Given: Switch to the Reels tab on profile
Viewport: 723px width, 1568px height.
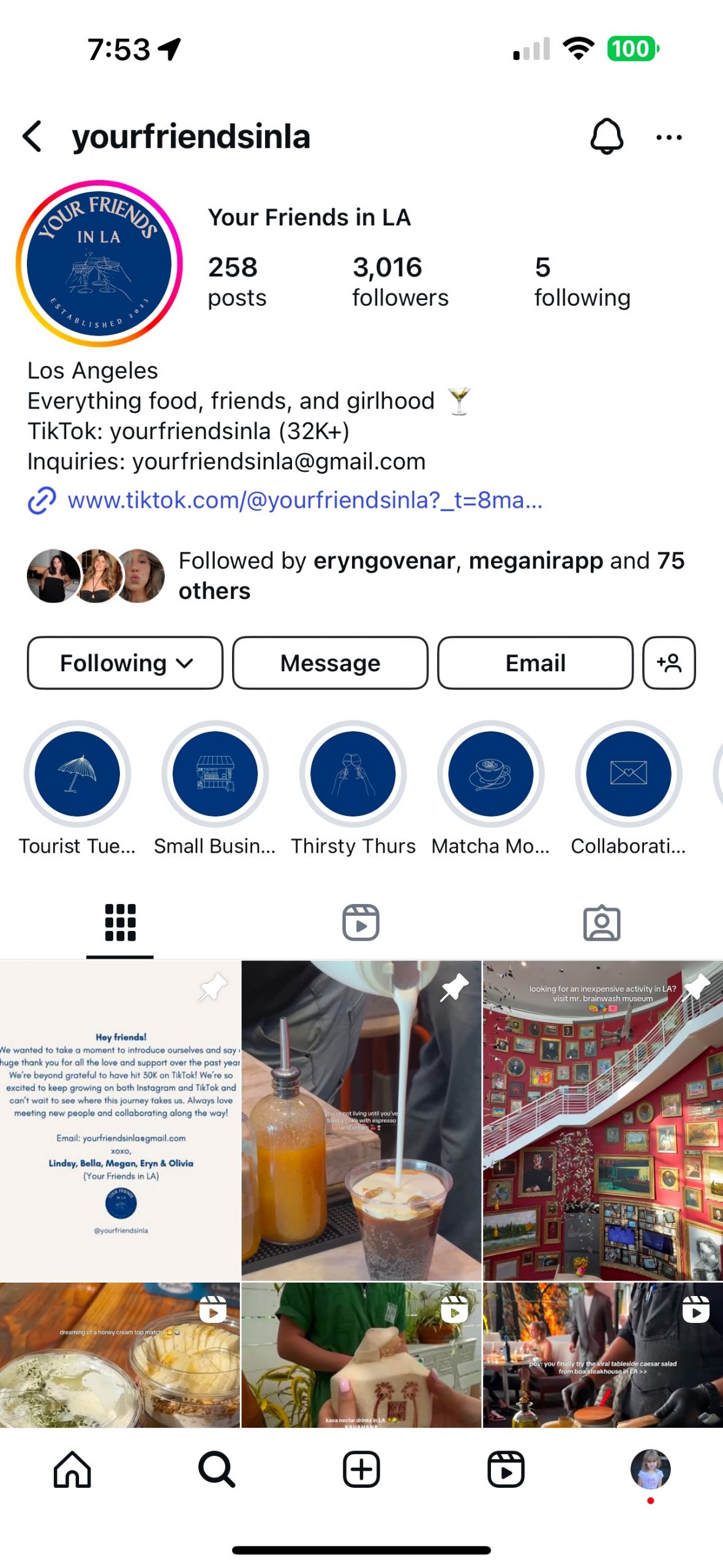Looking at the screenshot, I should [361, 922].
